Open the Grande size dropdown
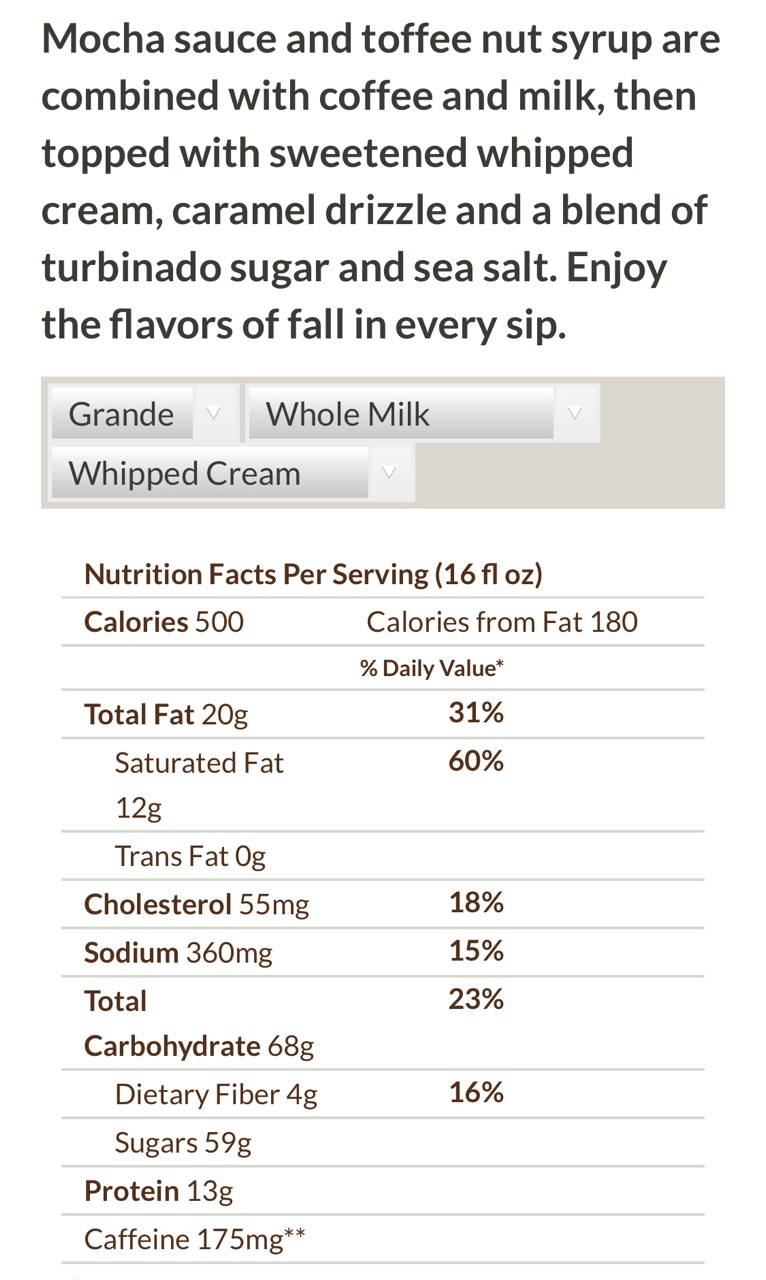 coord(144,414)
